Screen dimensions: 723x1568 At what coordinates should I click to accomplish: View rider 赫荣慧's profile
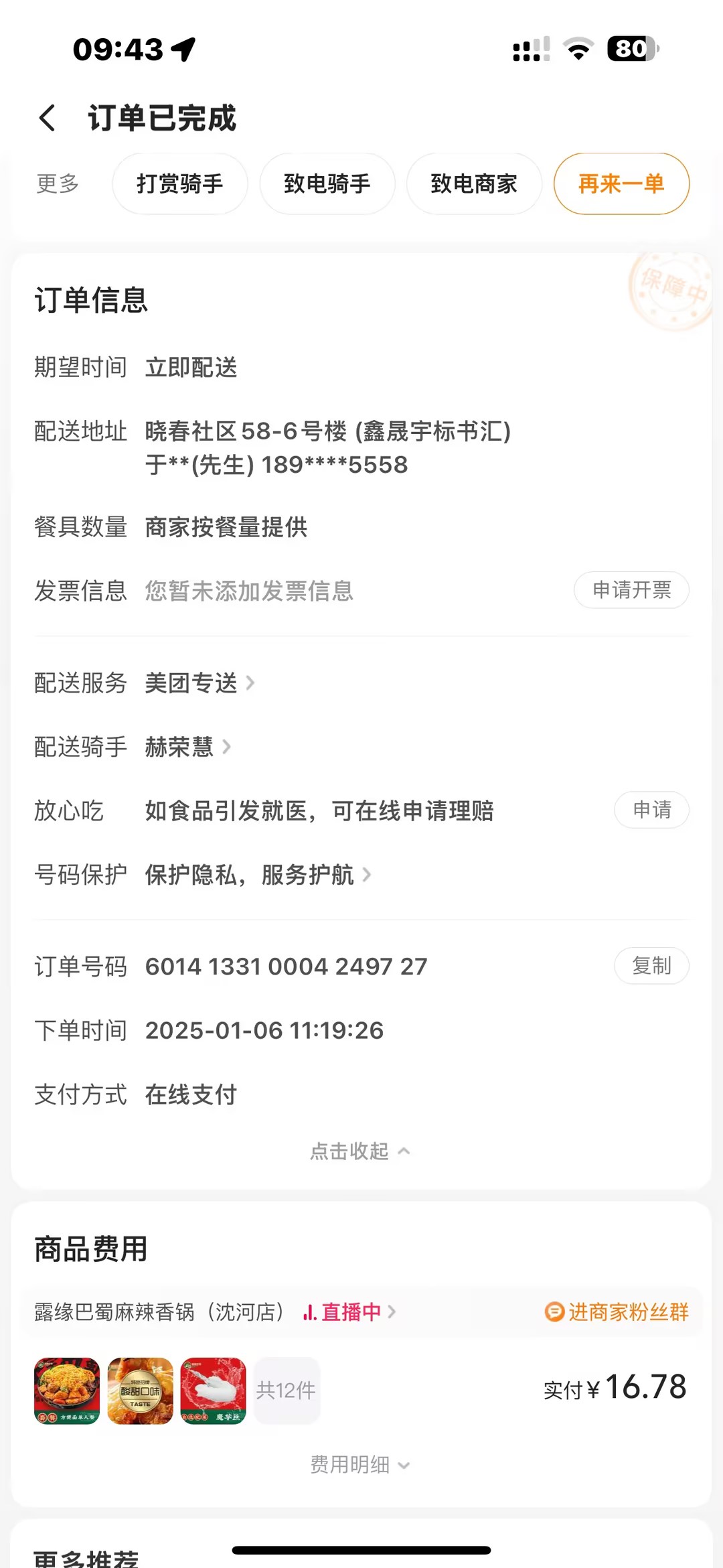187,746
